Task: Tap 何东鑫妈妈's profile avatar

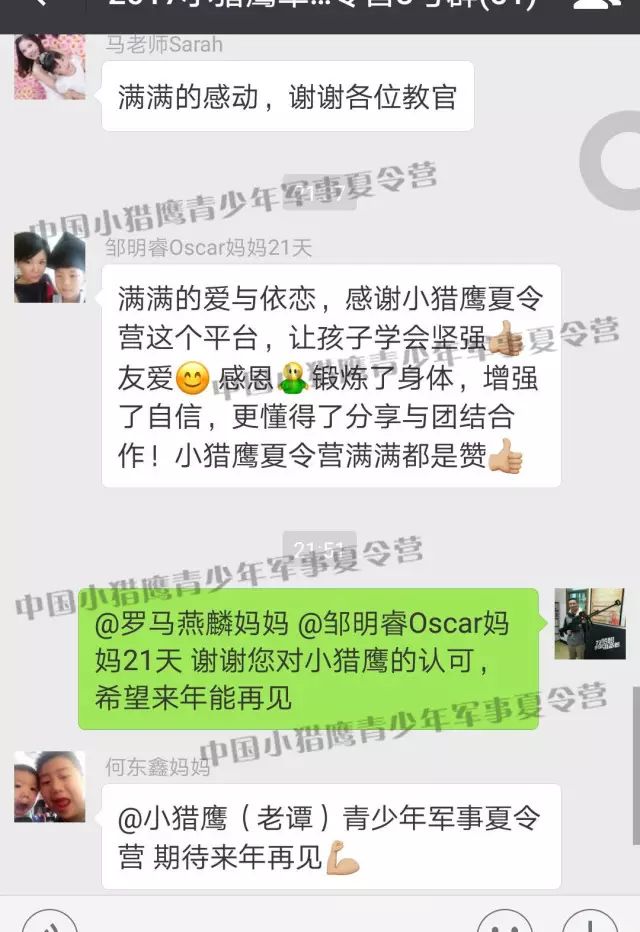Action: pyautogui.click(x=49, y=786)
